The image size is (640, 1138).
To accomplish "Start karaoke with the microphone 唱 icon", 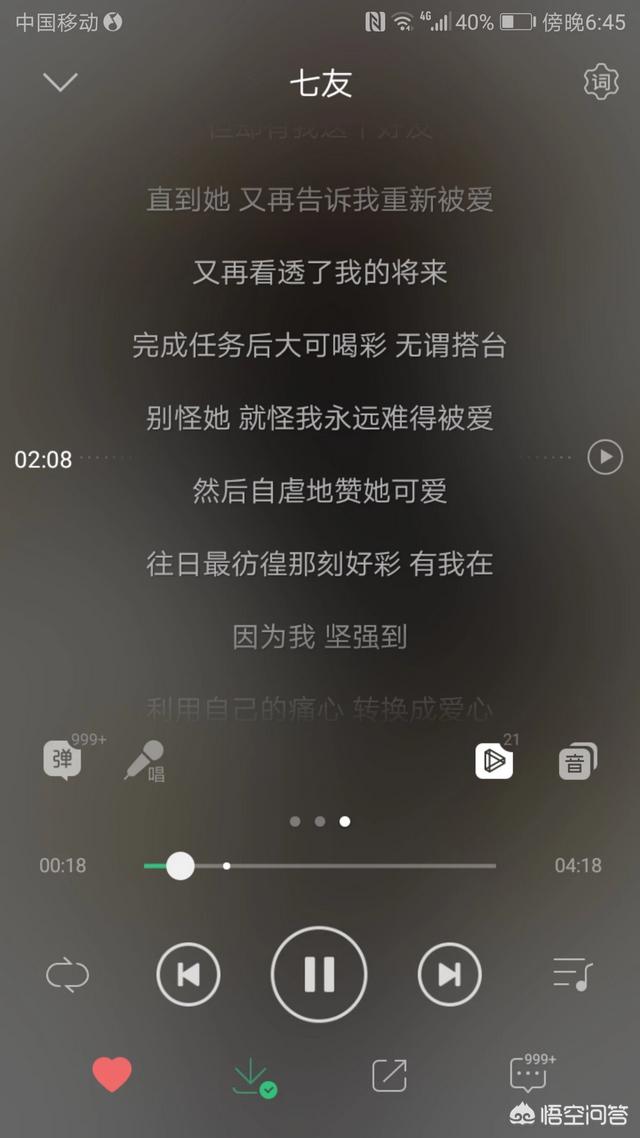I will click(x=144, y=761).
